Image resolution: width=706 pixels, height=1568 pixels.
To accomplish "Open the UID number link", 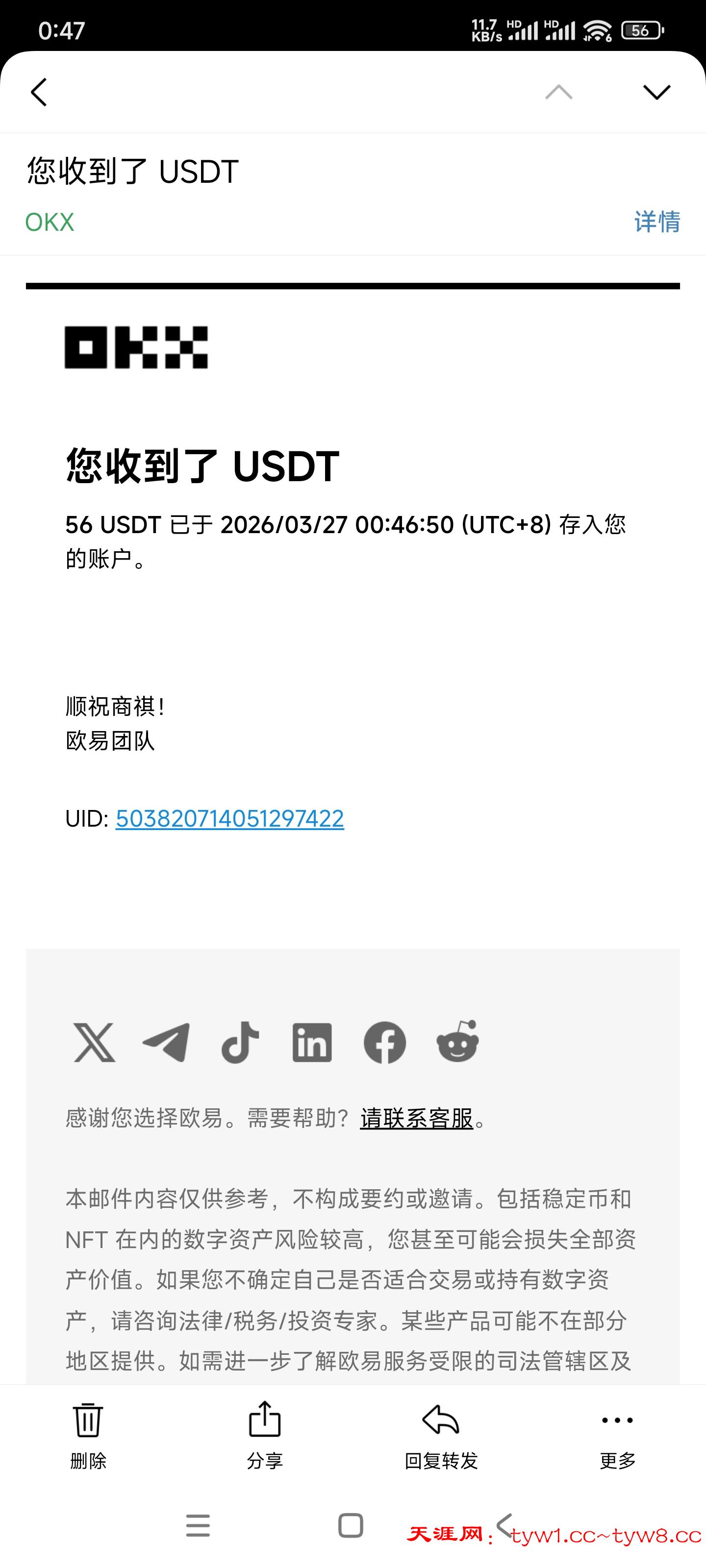I will 229,819.
